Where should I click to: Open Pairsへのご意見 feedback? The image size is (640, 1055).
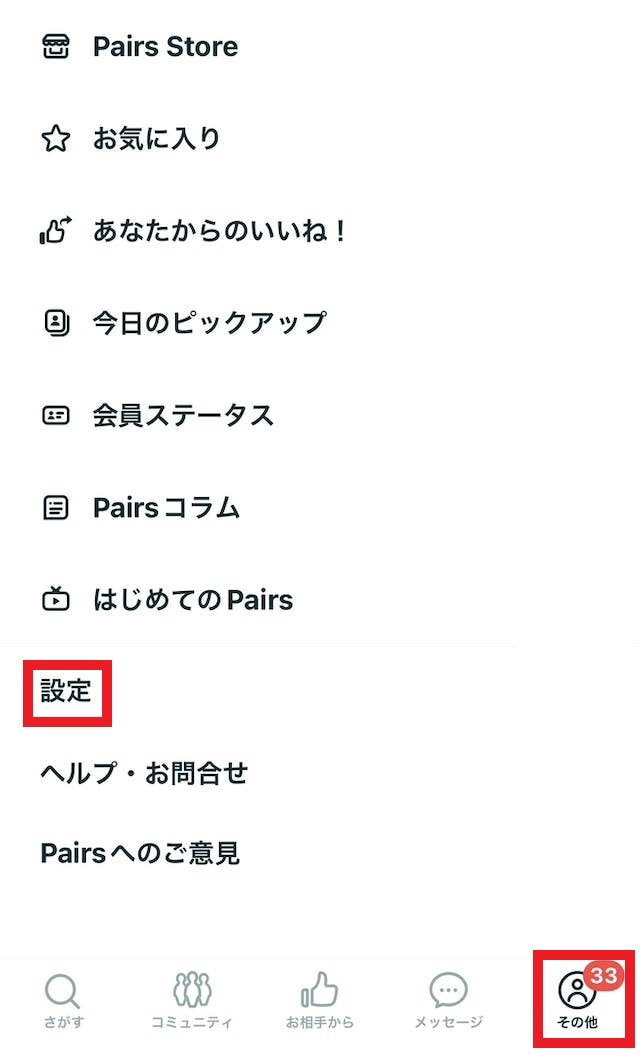coord(140,853)
